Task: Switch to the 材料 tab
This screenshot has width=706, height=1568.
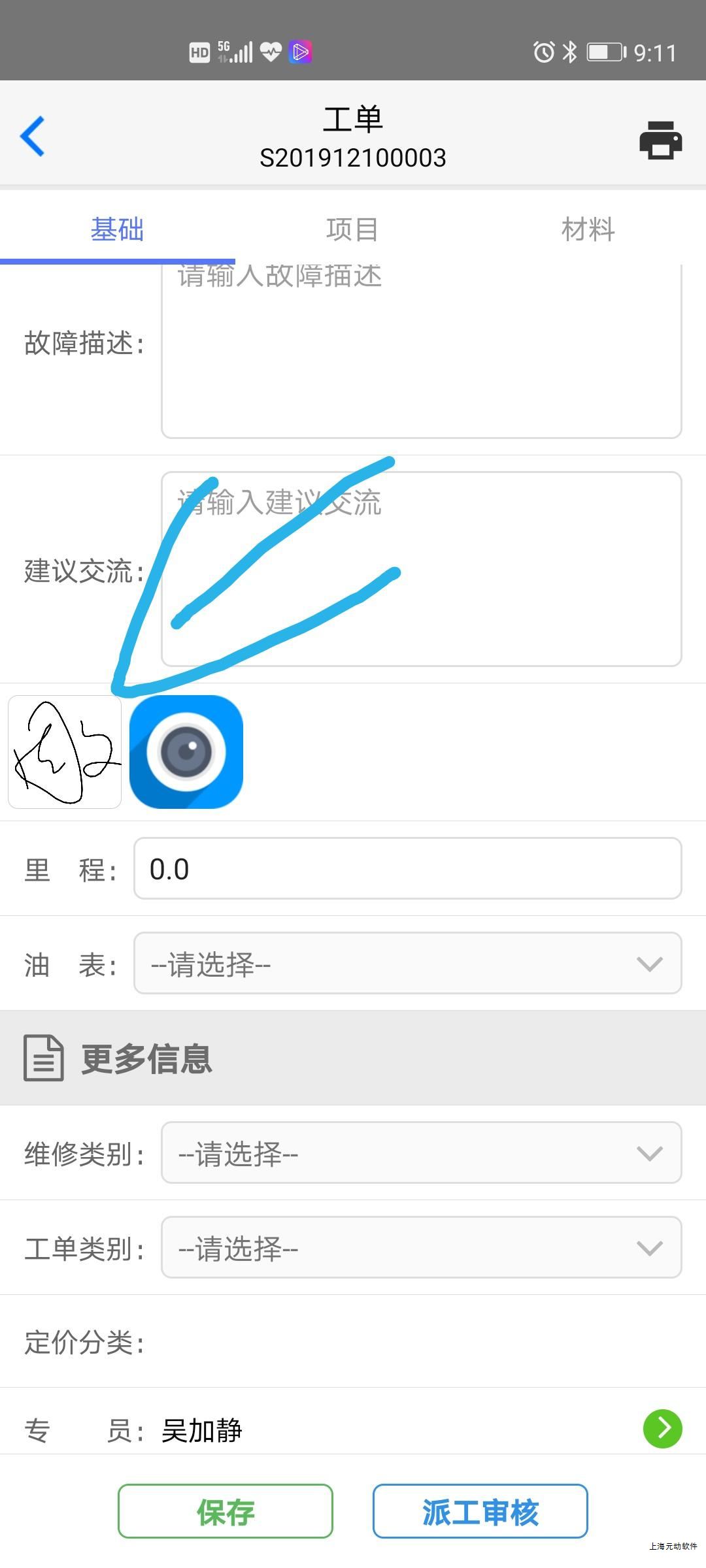Action: click(x=588, y=229)
